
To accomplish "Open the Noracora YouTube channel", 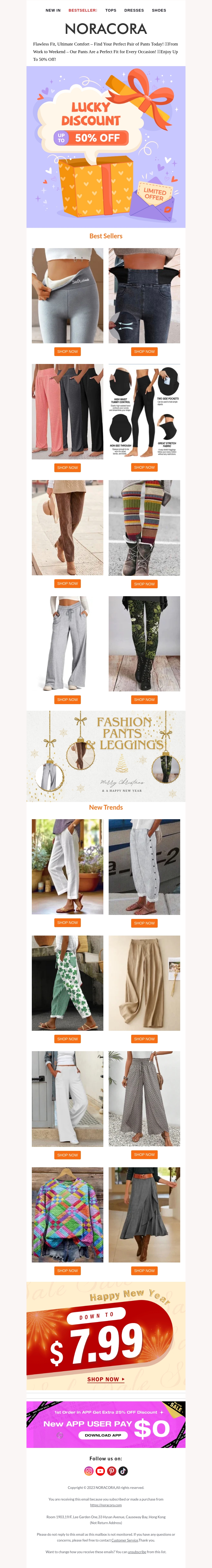I will 100,1471.
